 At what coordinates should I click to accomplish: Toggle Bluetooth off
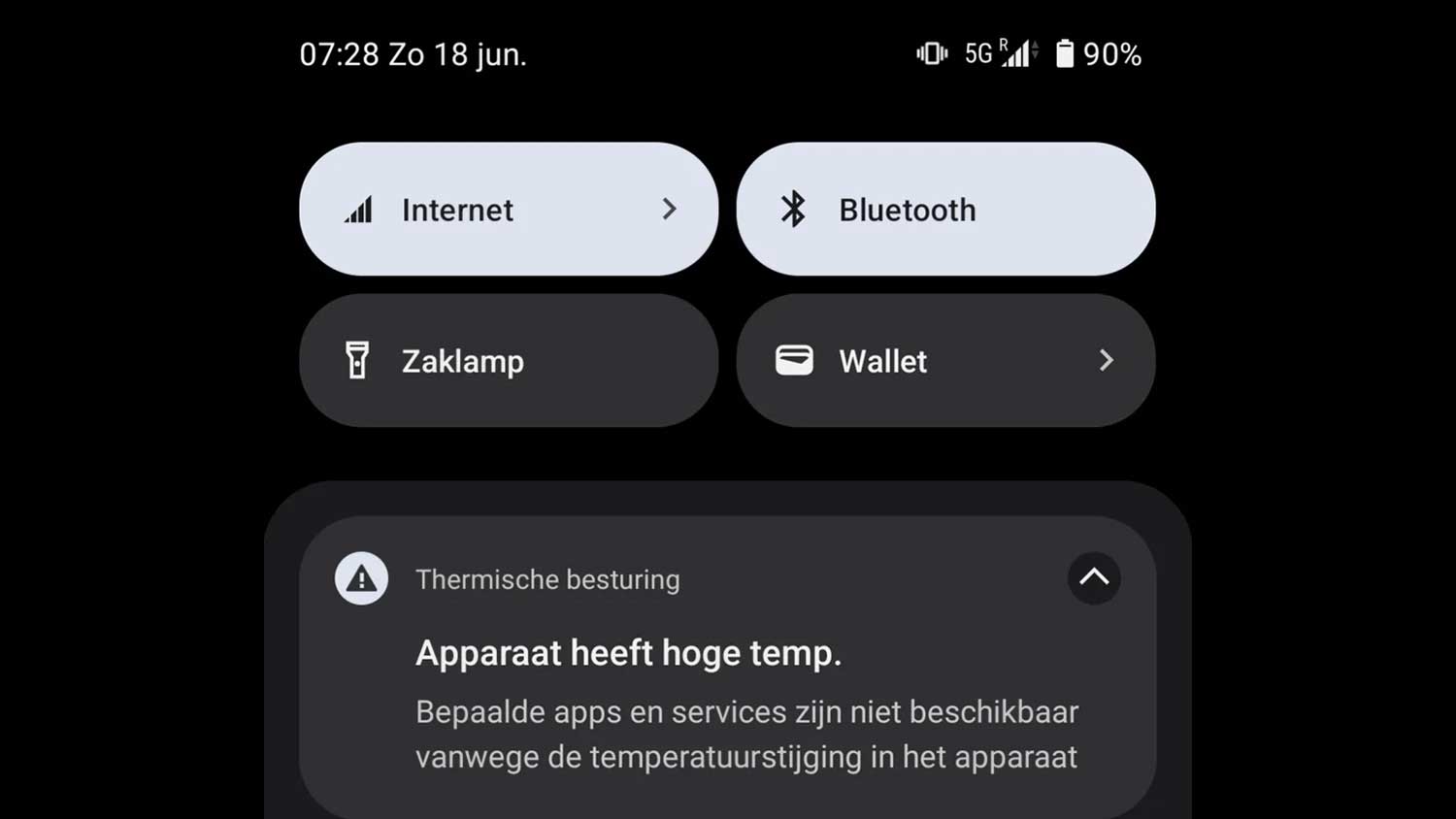click(944, 210)
